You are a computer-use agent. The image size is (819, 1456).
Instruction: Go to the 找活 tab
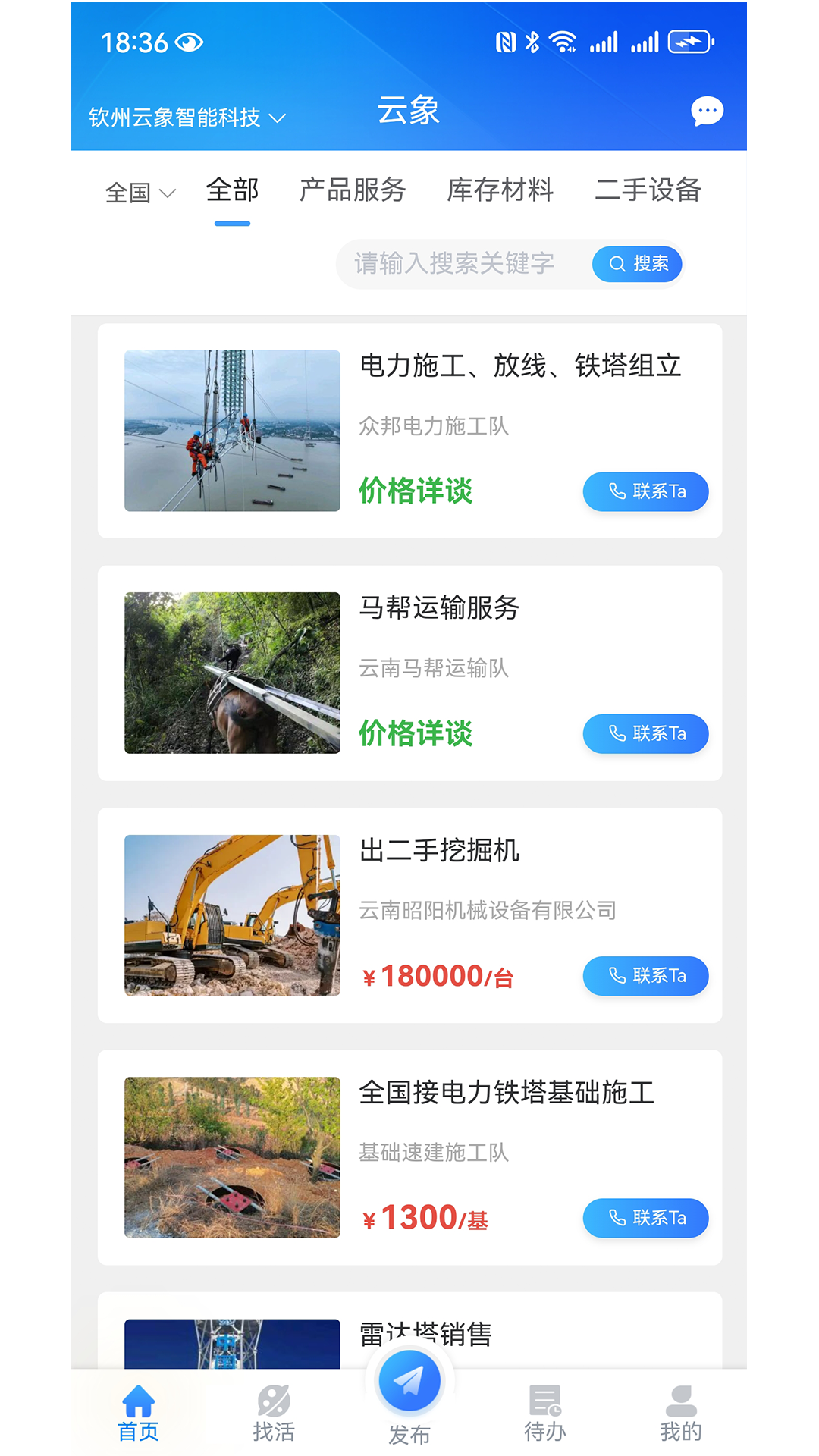[274, 1414]
